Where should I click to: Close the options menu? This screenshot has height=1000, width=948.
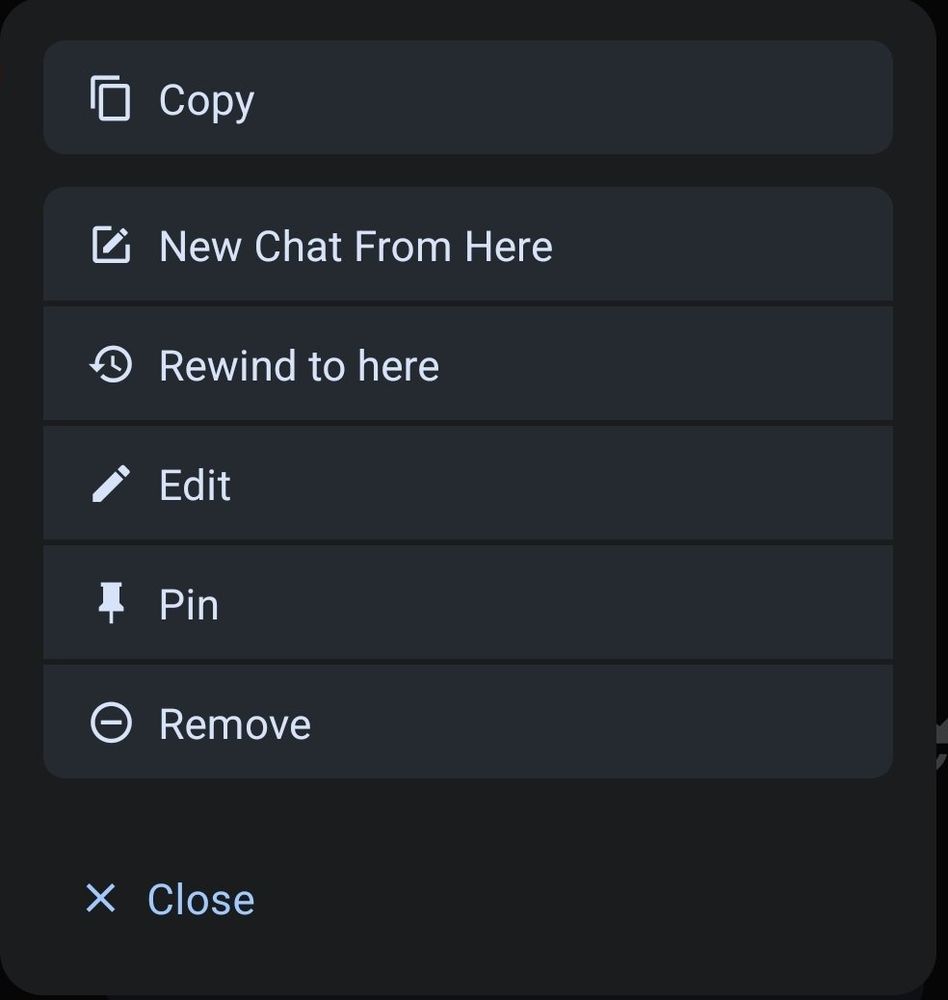(x=170, y=899)
